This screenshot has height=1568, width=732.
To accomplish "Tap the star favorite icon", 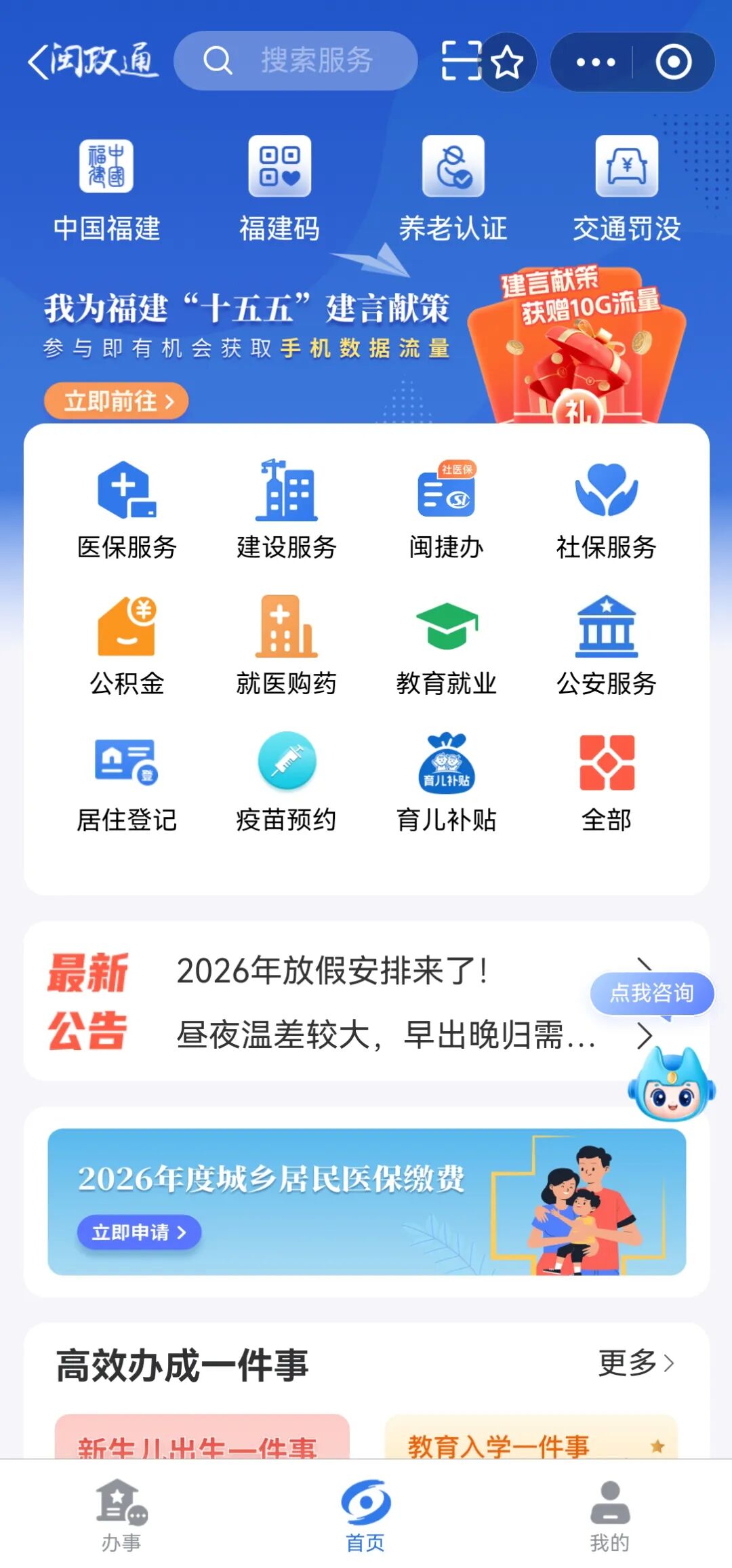I will coord(508,62).
